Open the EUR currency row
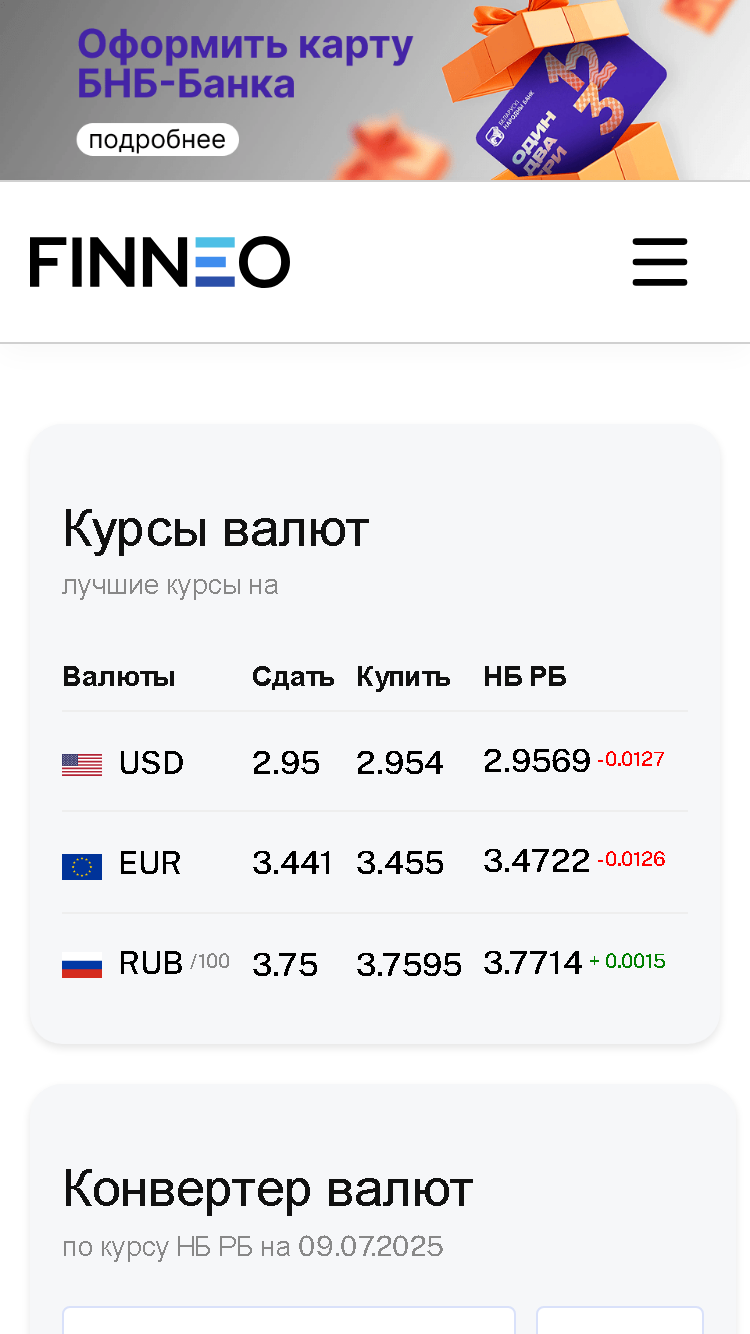Viewport: 750px width, 1334px height. pyautogui.click(x=375, y=862)
